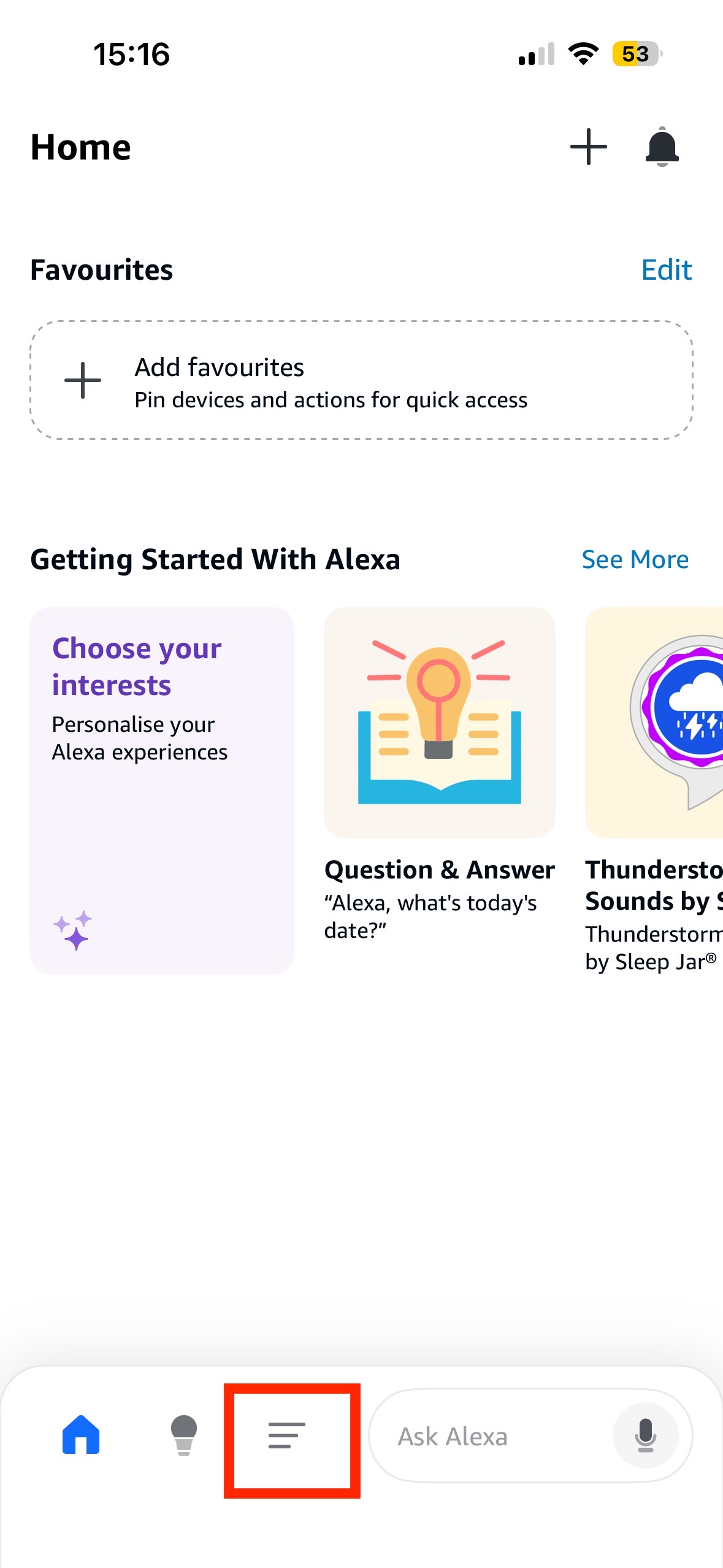Switch to the Devices light bulb tab
Image resolution: width=723 pixels, height=1568 pixels.
(x=183, y=1435)
